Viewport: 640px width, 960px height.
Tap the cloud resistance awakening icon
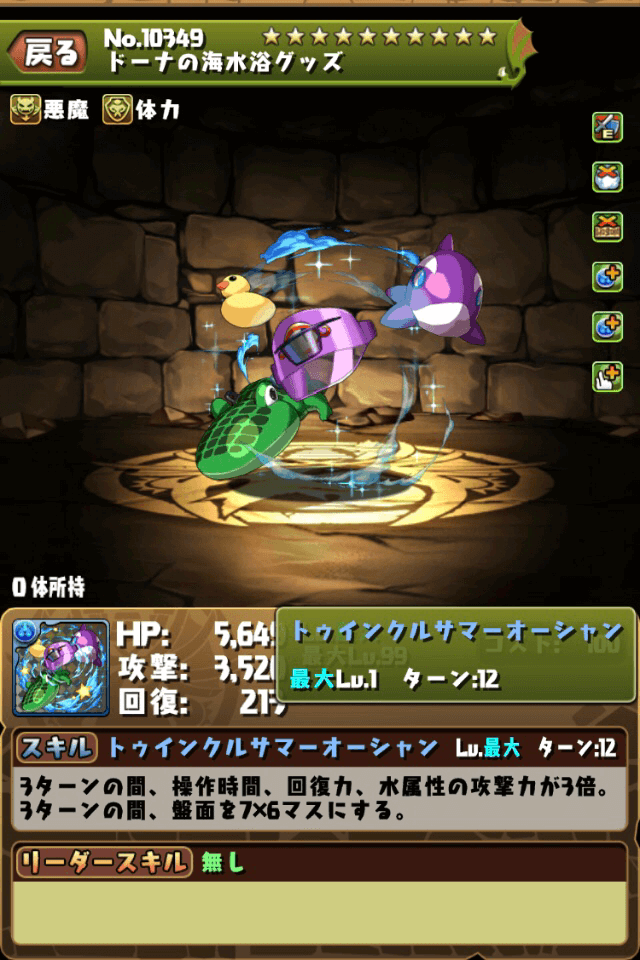607,177
